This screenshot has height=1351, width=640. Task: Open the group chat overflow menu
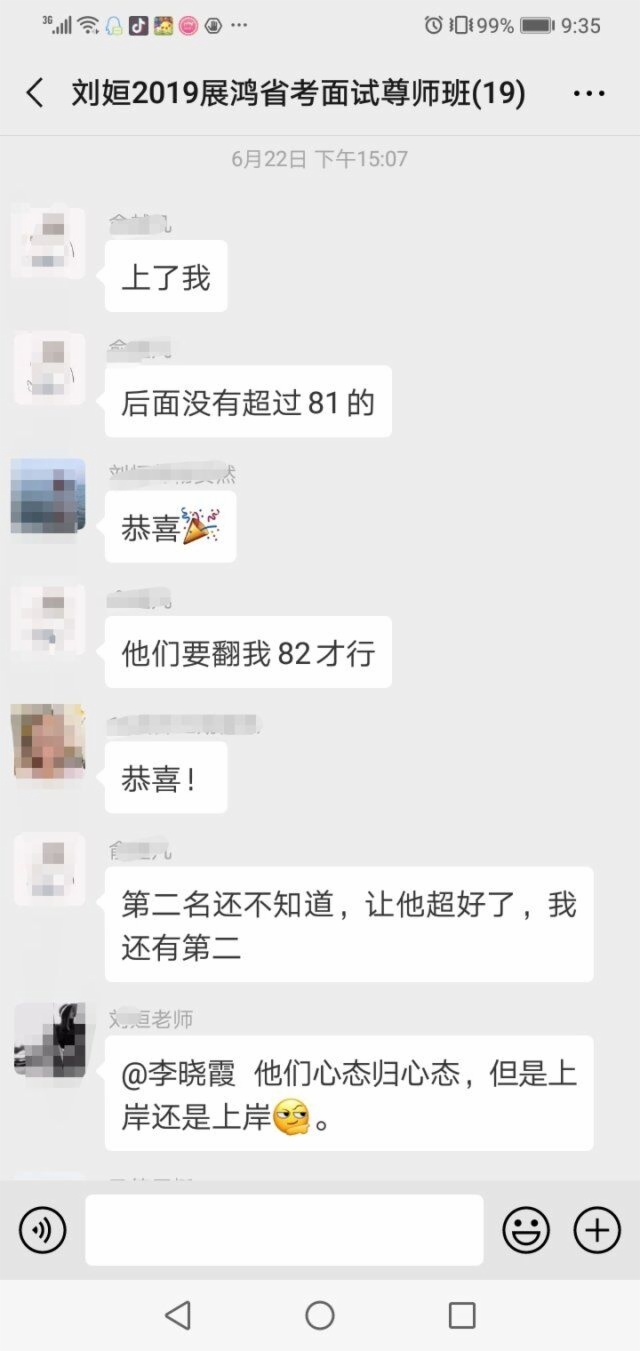click(x=589, y=94)
